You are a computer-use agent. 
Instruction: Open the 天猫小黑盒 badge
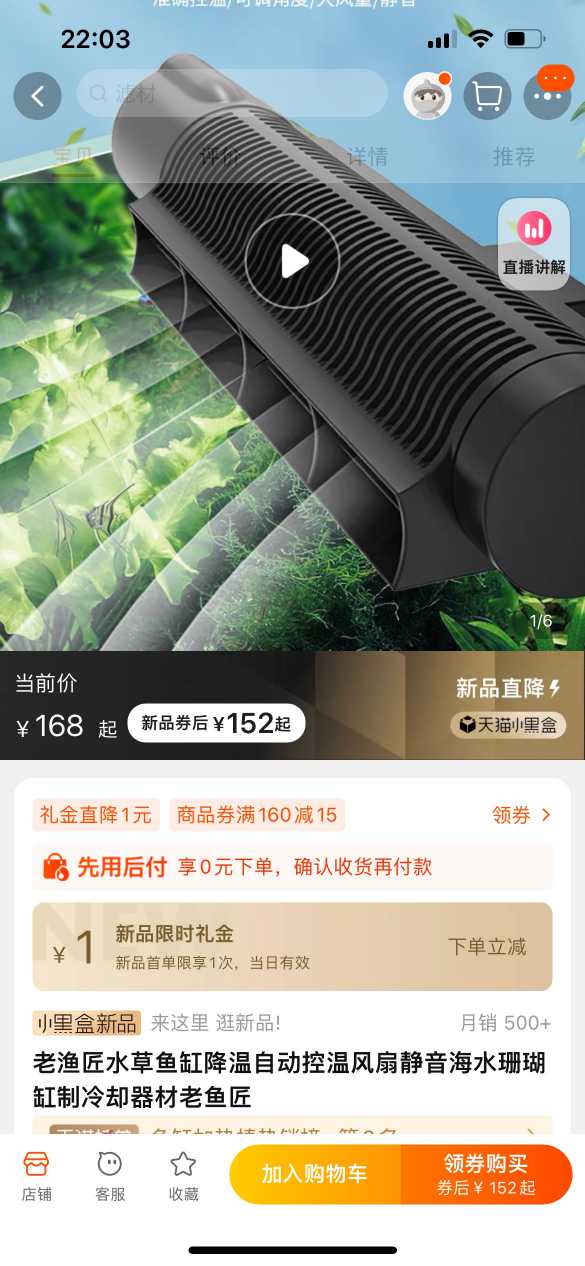[508, 725]
